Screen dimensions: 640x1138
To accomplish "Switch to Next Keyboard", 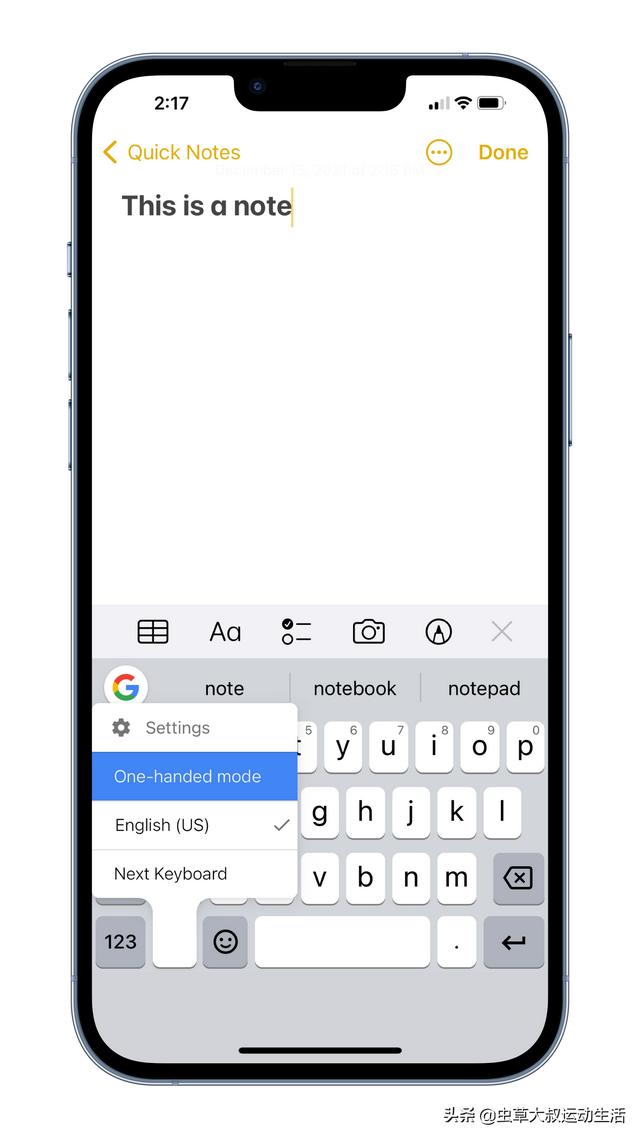I will pyautogui.click(x=194, y=874).
